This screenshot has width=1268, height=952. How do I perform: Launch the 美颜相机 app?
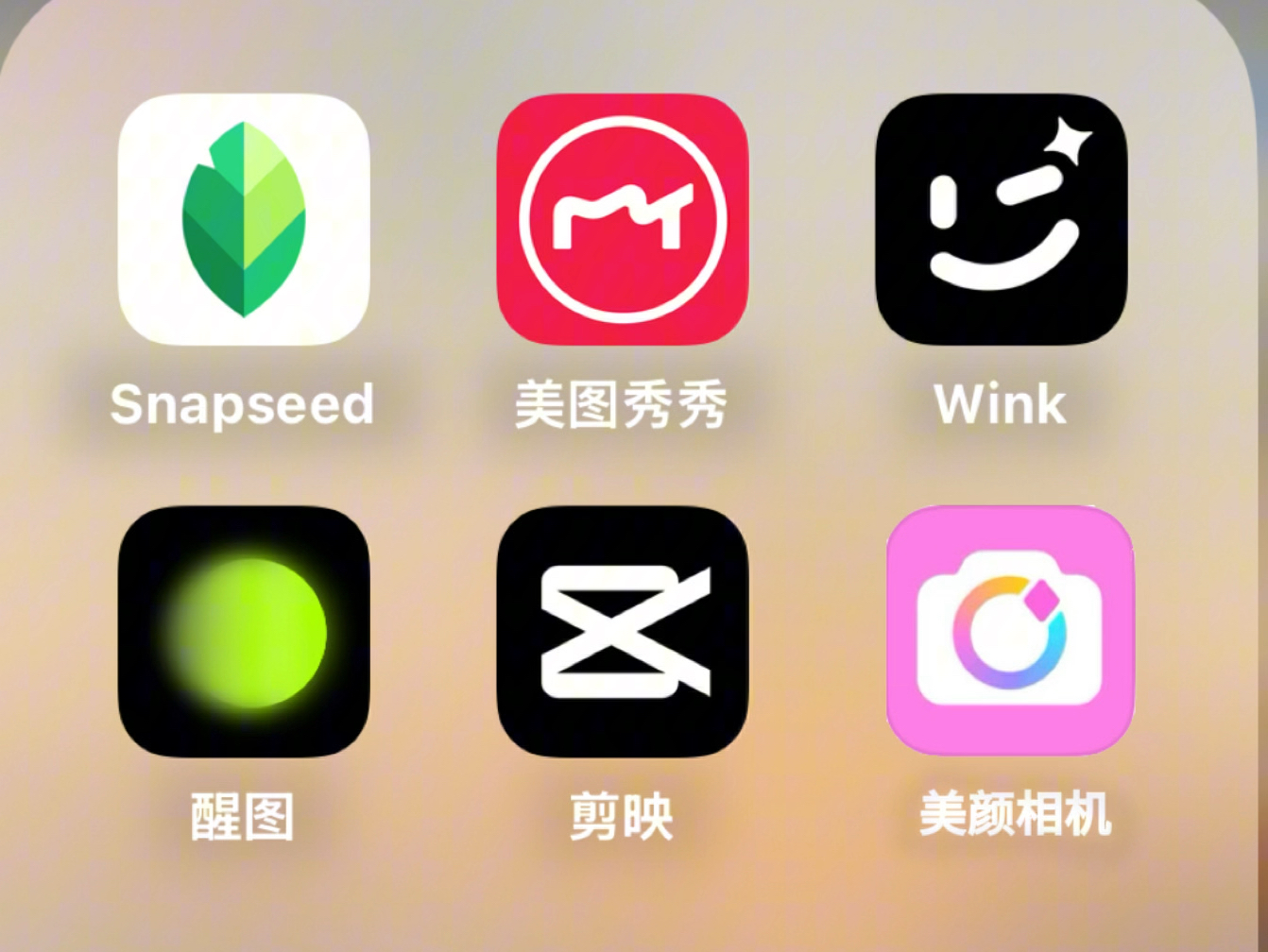[x=1009, y=631]
